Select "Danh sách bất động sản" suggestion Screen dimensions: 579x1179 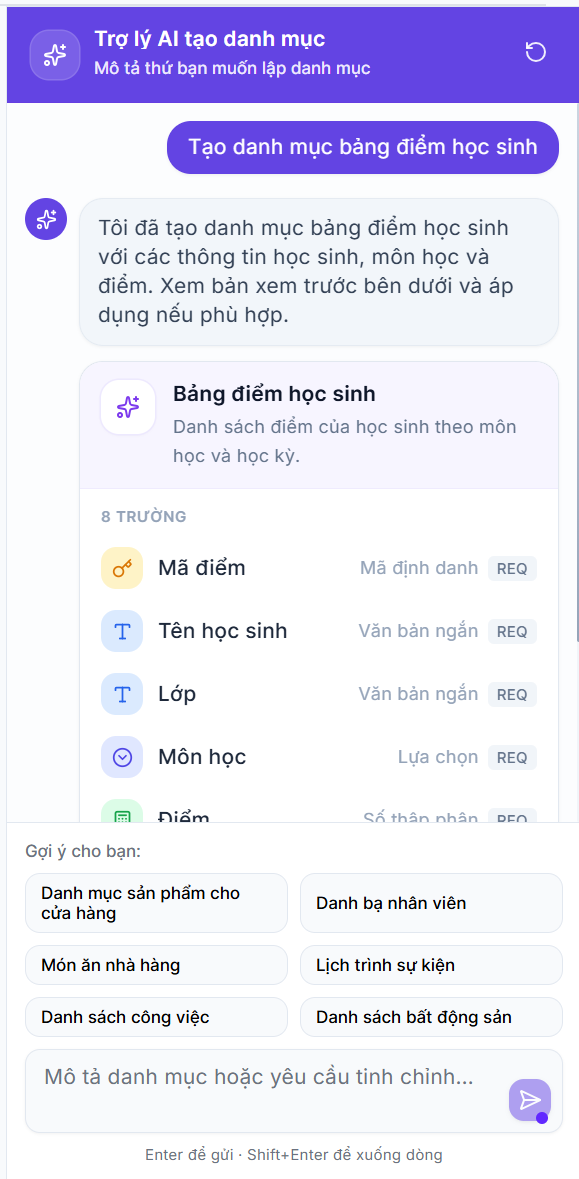pyautogui.click(x=431, y=1017)
